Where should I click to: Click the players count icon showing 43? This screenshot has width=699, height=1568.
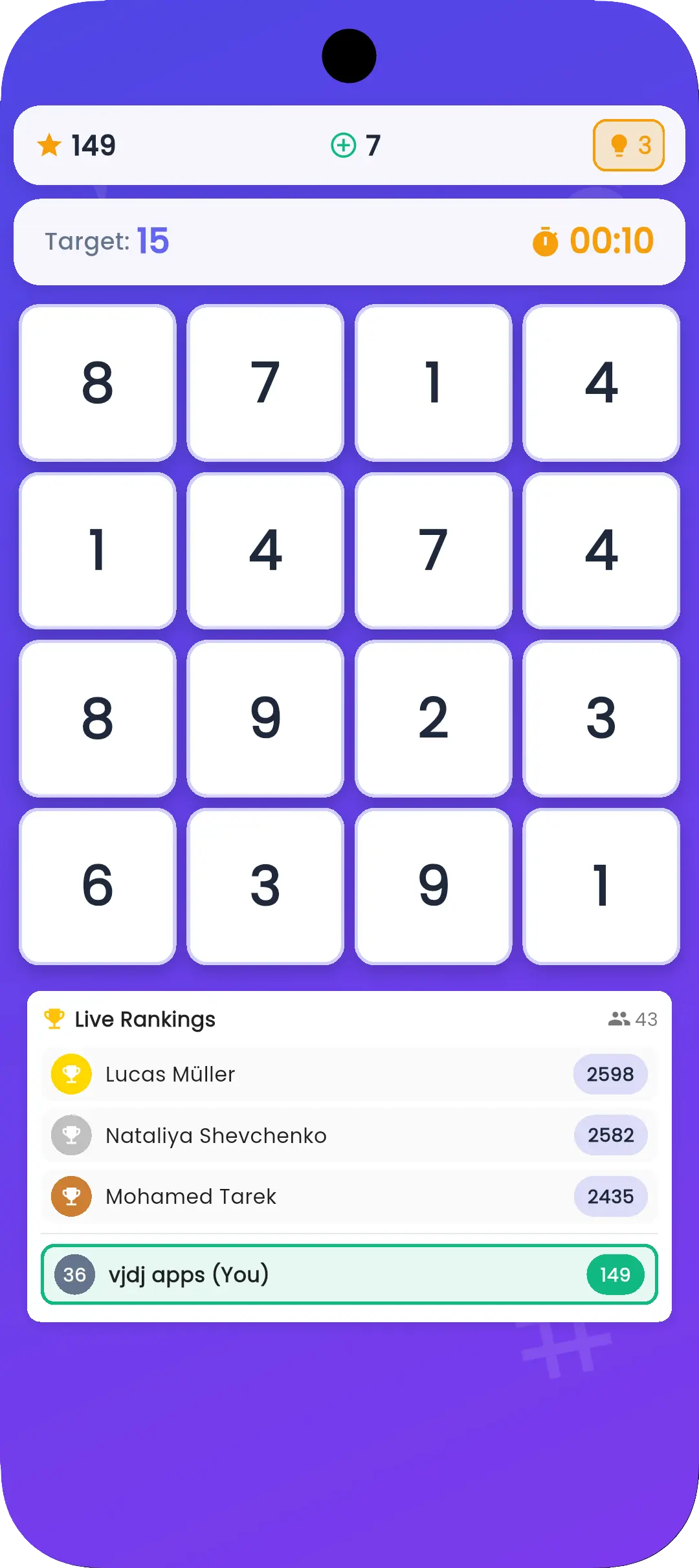620,1019
